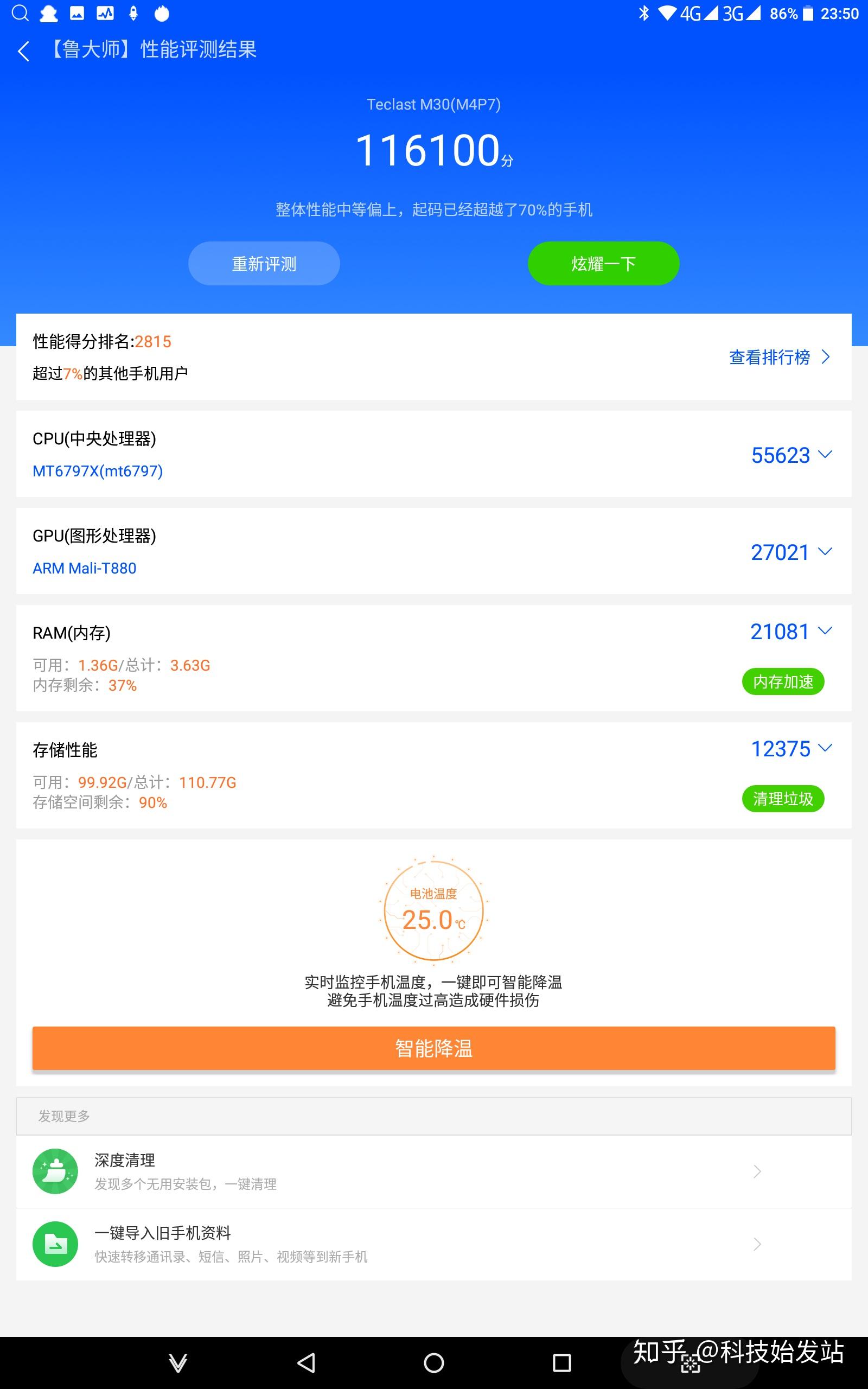This screenshot has height=1389, width=868.
Task: Open the search icon in the status bar
Action: 19,13
